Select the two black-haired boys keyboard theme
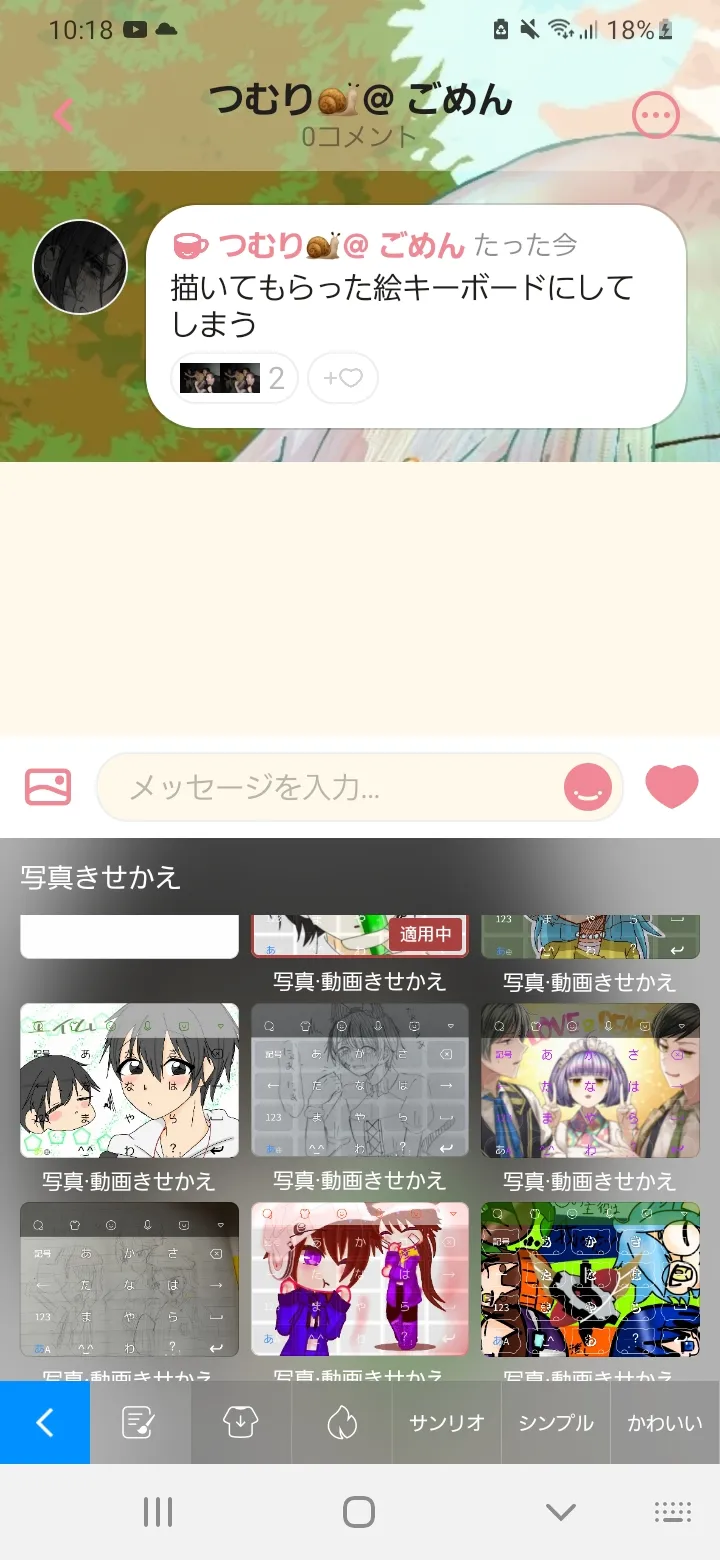 pos(130,1081)
